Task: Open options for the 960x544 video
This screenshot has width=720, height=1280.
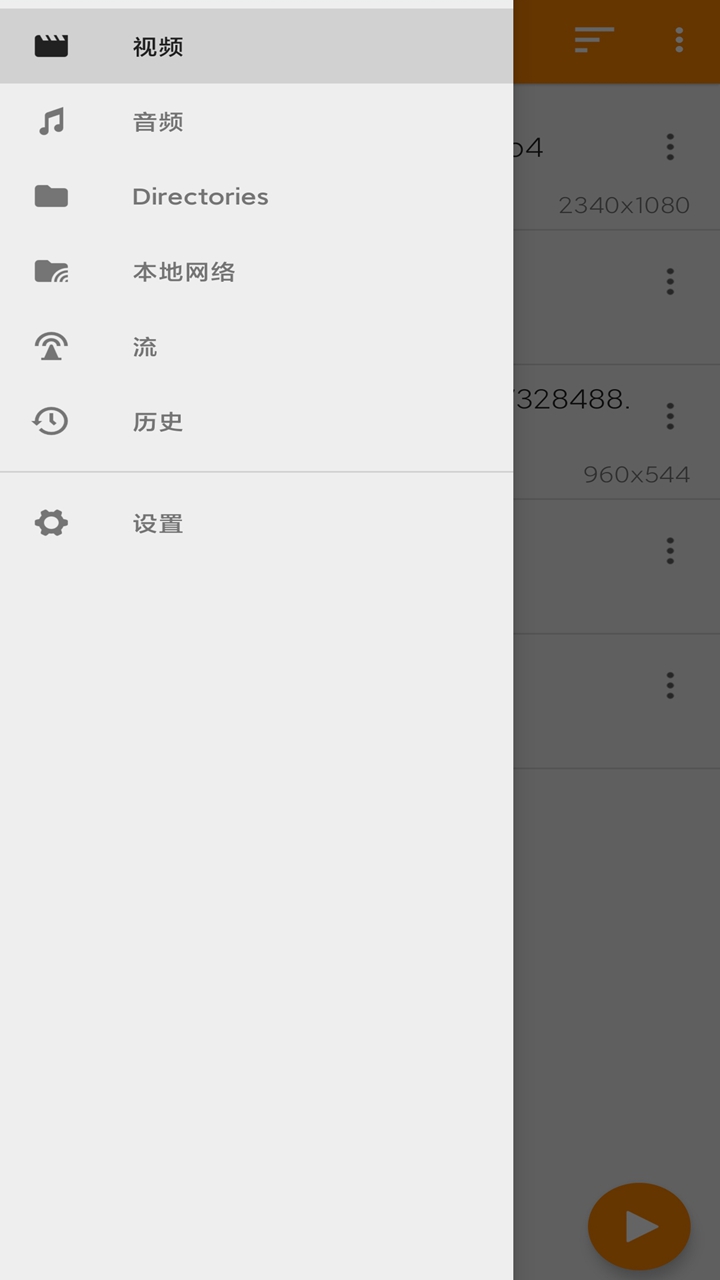Action: point(670,416)
